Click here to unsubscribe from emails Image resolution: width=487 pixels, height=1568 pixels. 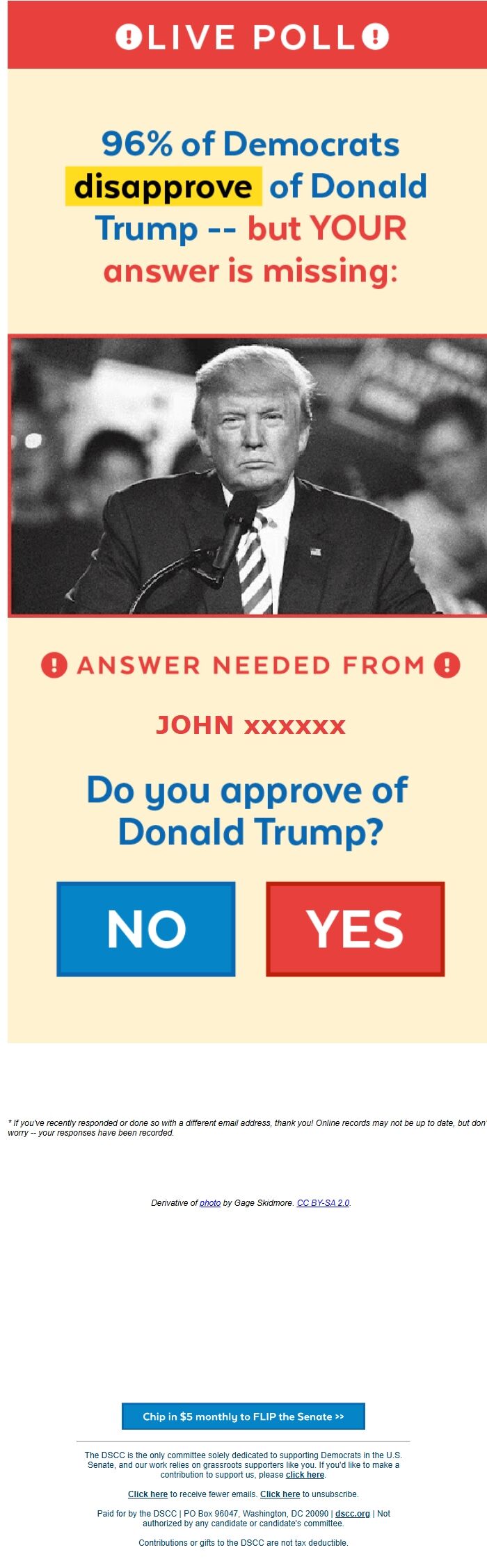tap(280, 1494)
